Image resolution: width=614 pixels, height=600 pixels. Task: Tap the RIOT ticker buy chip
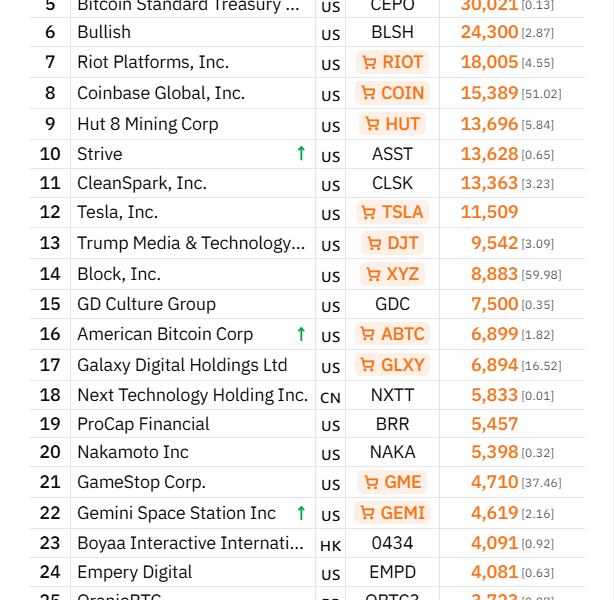(392, 62)
